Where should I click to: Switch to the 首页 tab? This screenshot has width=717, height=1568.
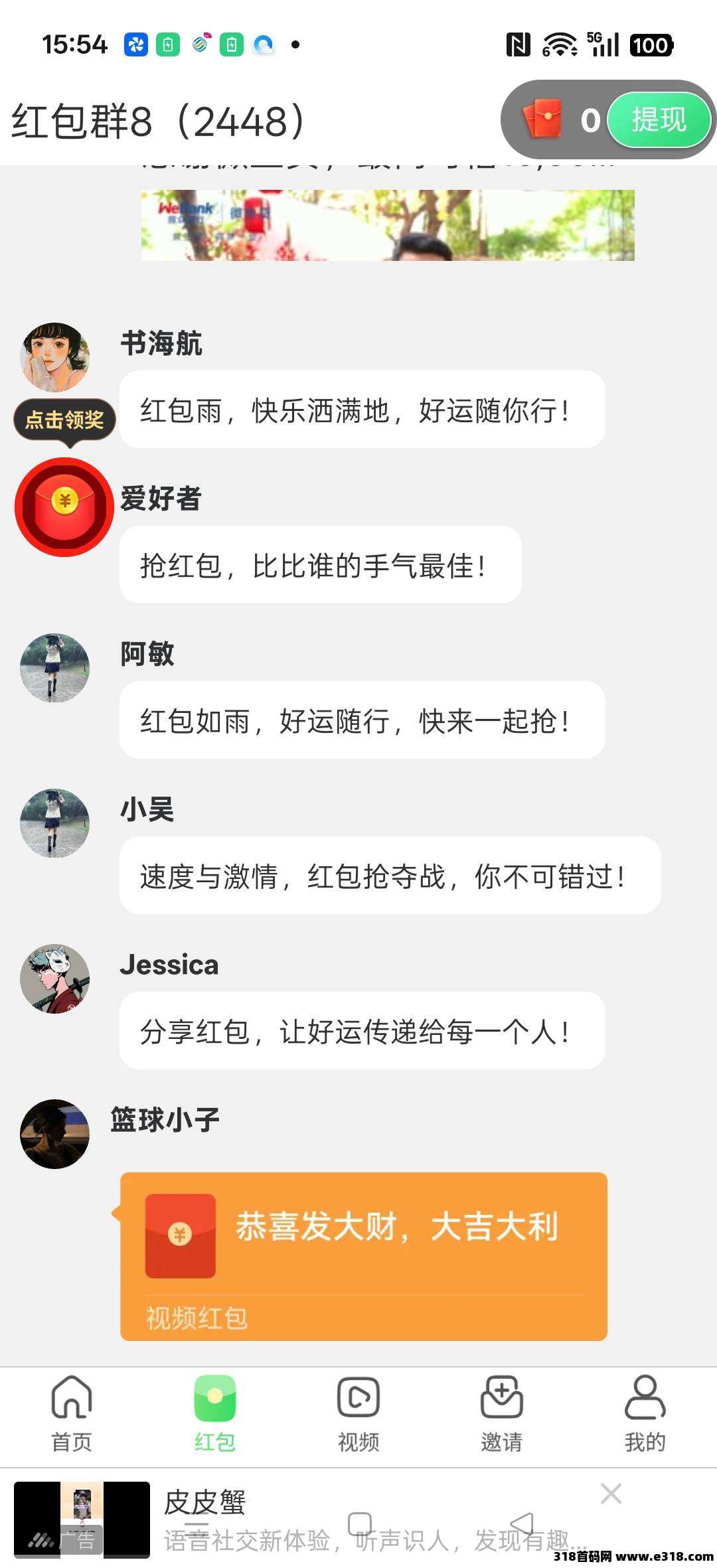click(72, 1414)
